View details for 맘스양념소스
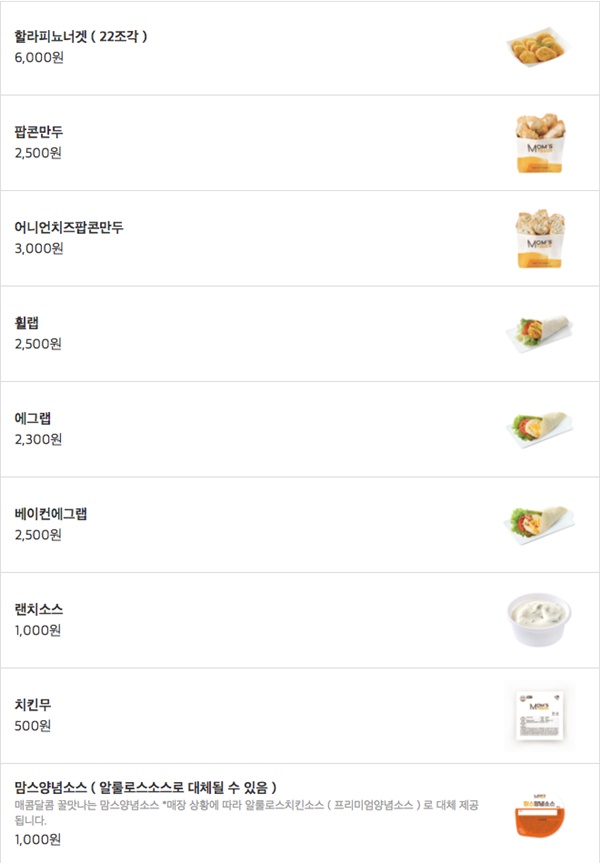Image resolution: width=600 pixels, height=863 pixels. [x=146, y=786]
